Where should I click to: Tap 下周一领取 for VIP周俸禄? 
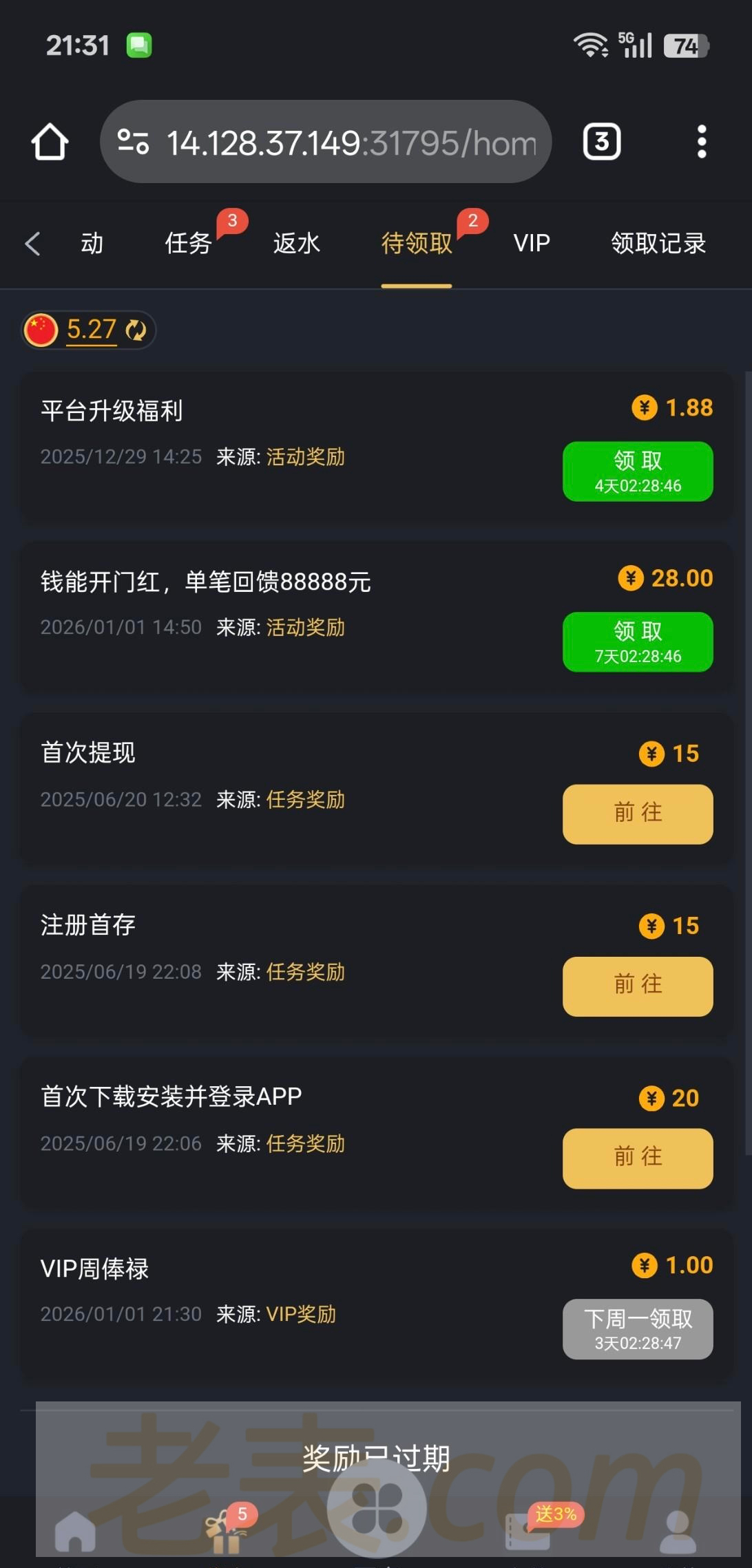point(638,1328)
